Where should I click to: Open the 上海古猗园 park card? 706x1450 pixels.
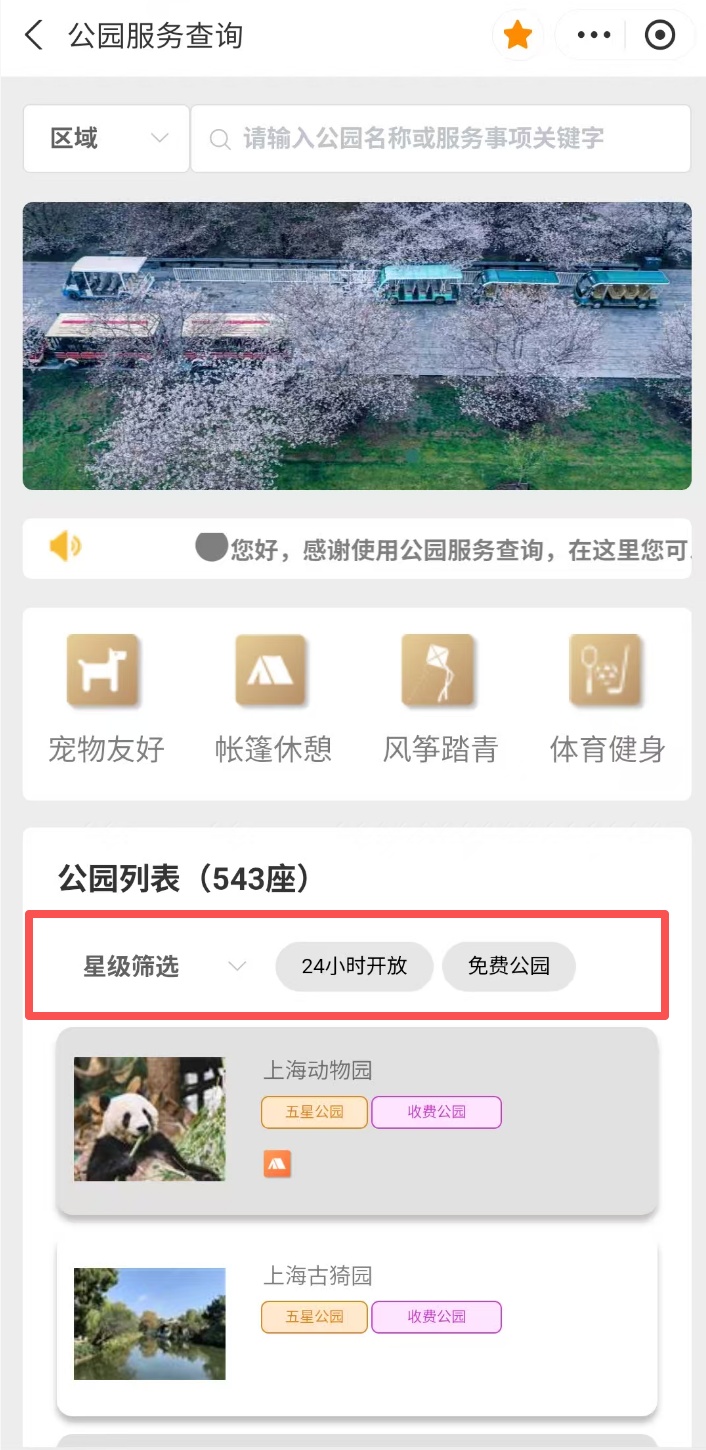(357, 1325)
